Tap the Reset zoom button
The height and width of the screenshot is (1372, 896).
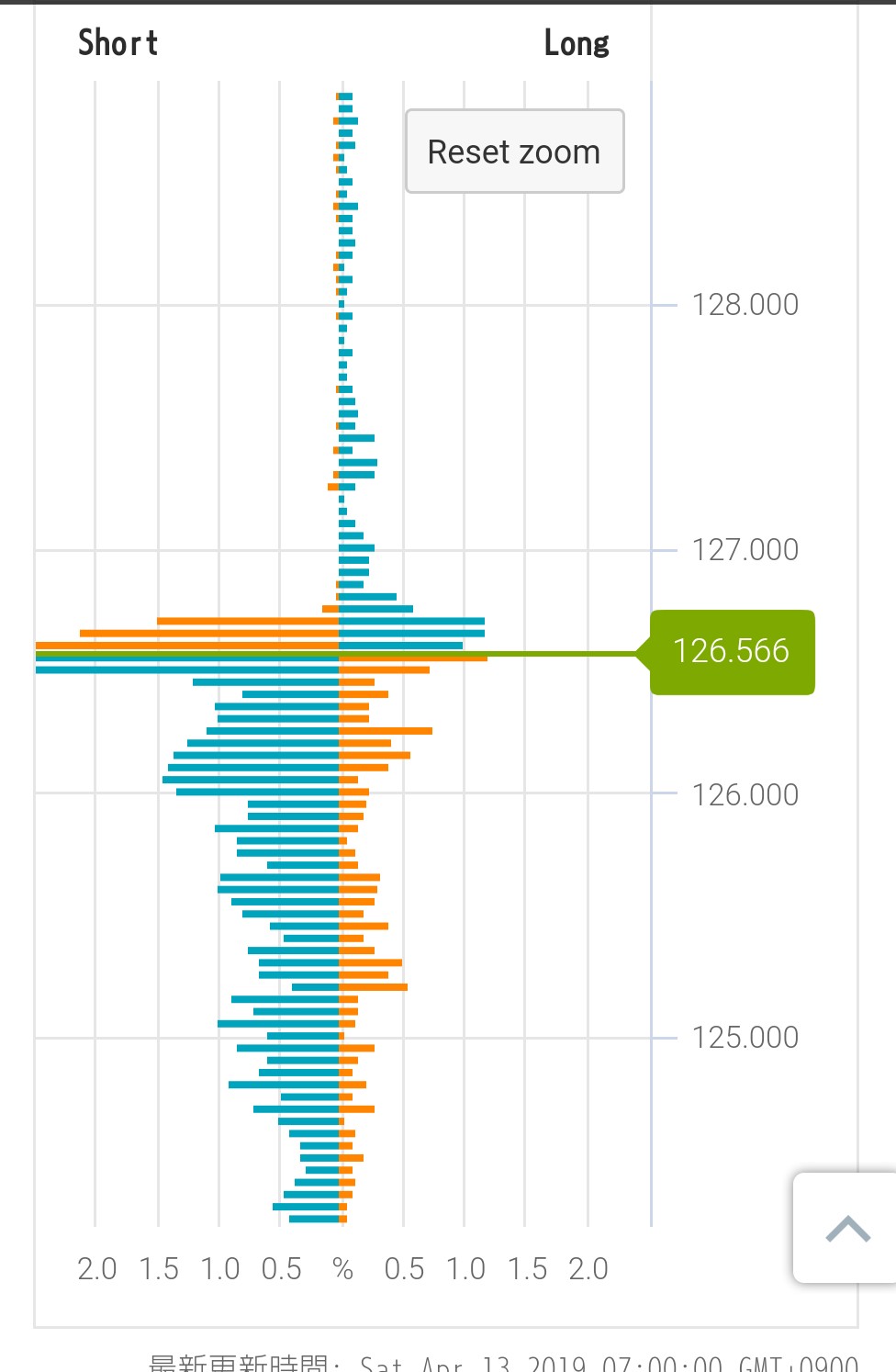[x=515, y=152]
